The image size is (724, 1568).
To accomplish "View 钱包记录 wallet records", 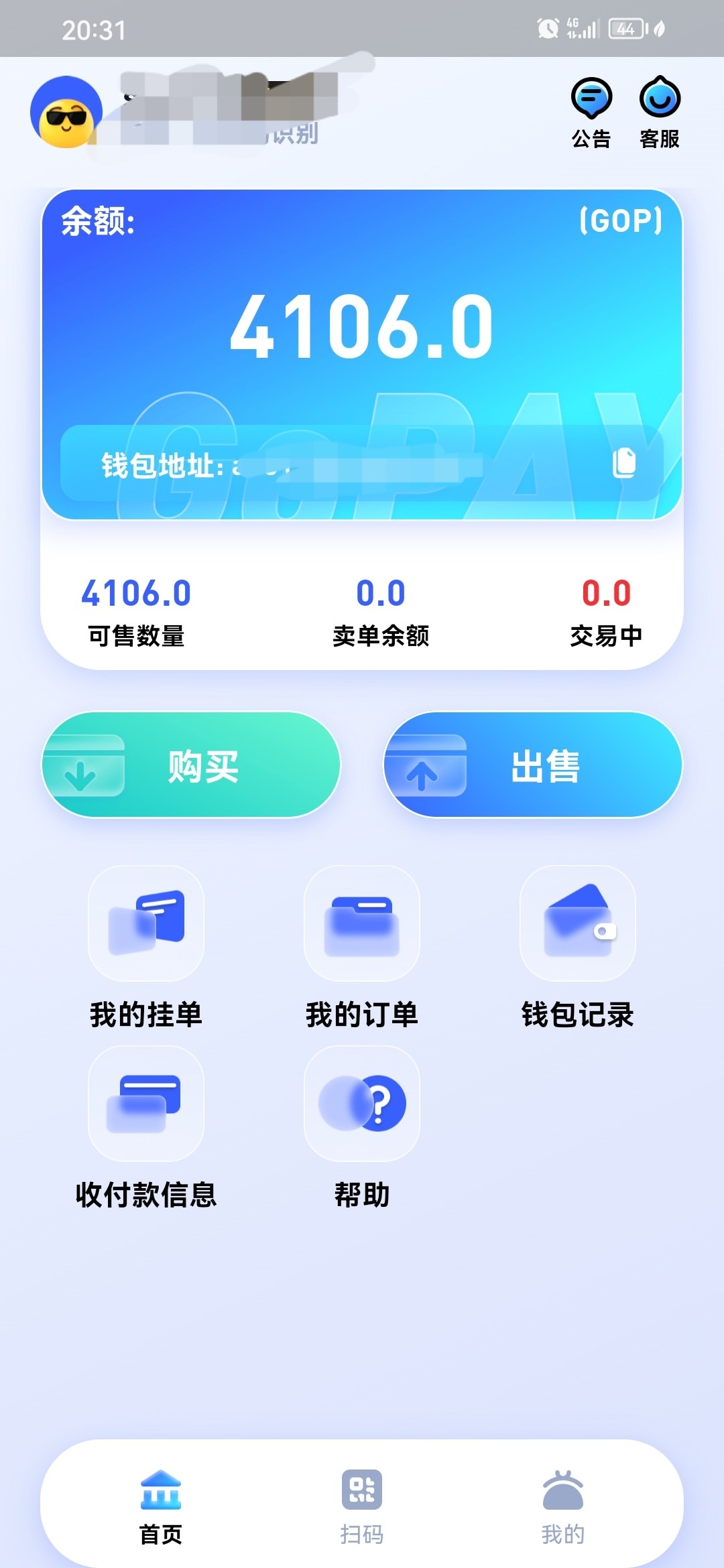I will (x=578, y=923).
